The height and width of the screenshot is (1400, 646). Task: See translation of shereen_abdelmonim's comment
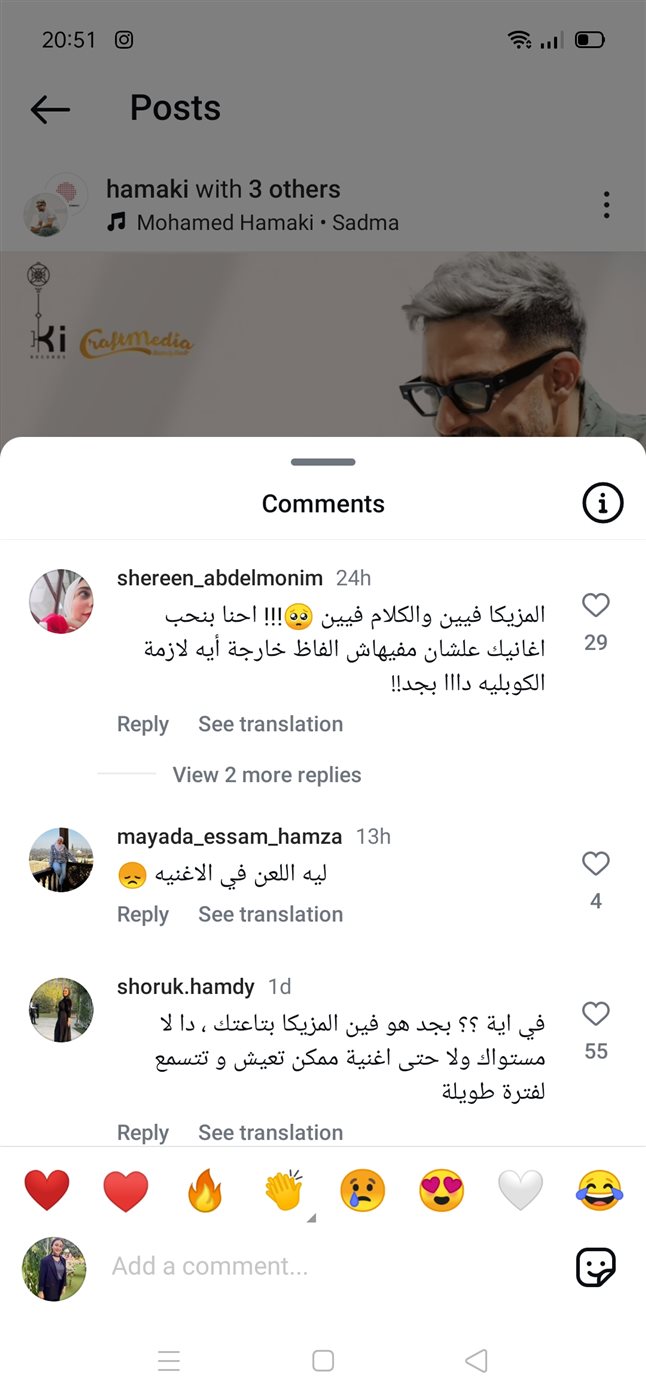(x=270, y=724)
